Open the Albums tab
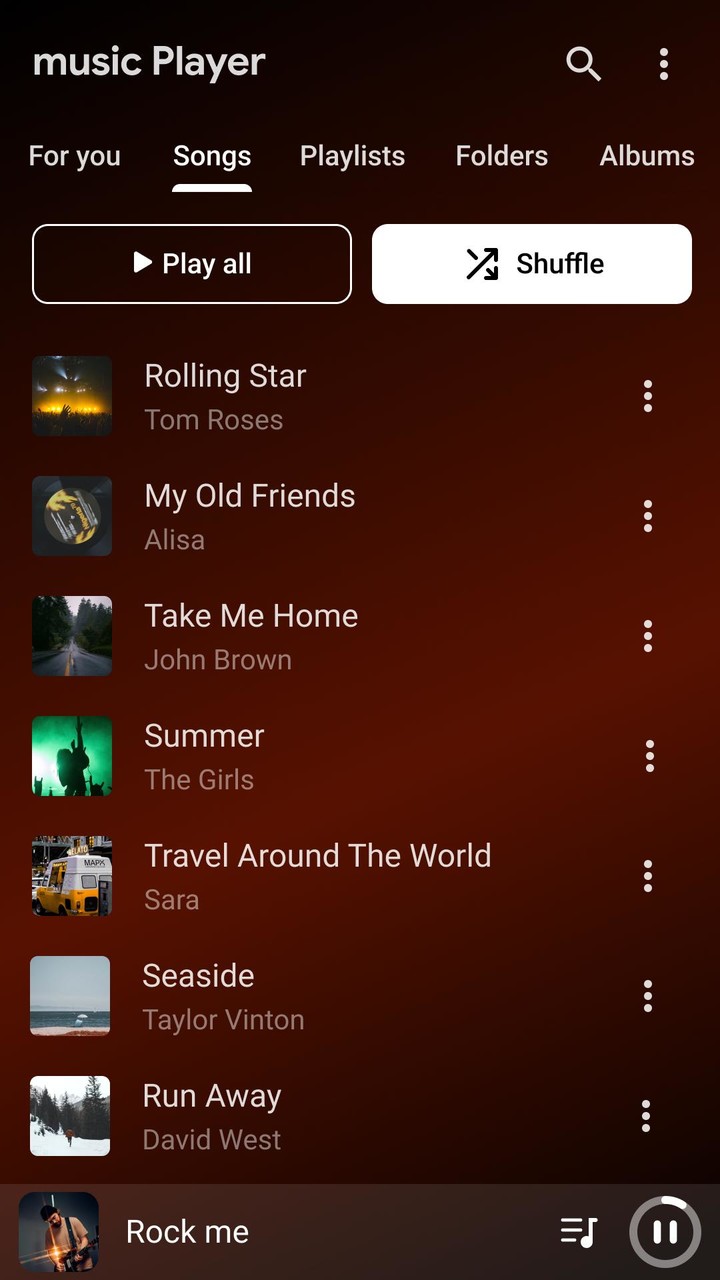Screen dimensions: 720x1280 point(647,156)
